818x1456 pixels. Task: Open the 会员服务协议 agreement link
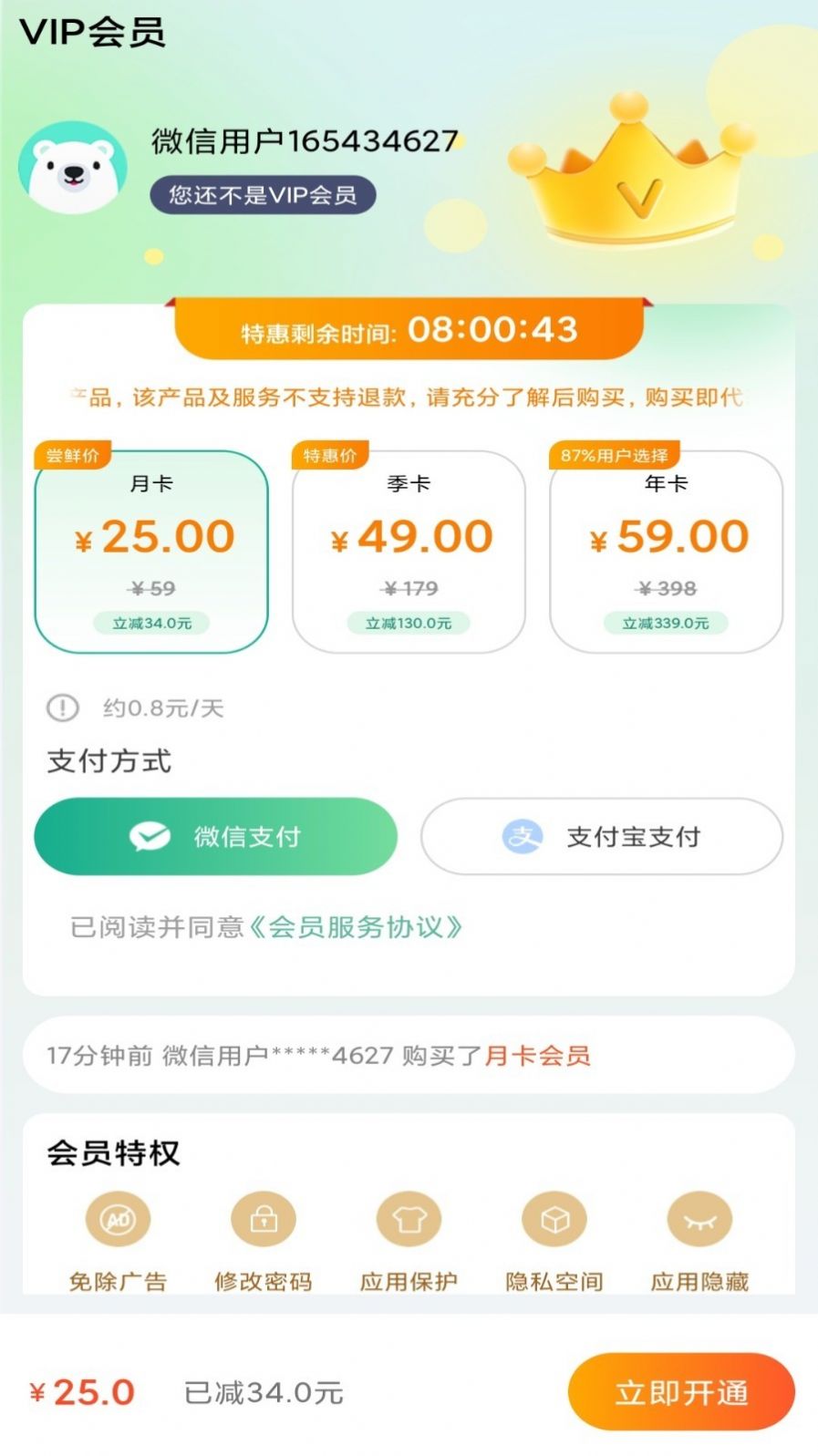click(357, 927)
